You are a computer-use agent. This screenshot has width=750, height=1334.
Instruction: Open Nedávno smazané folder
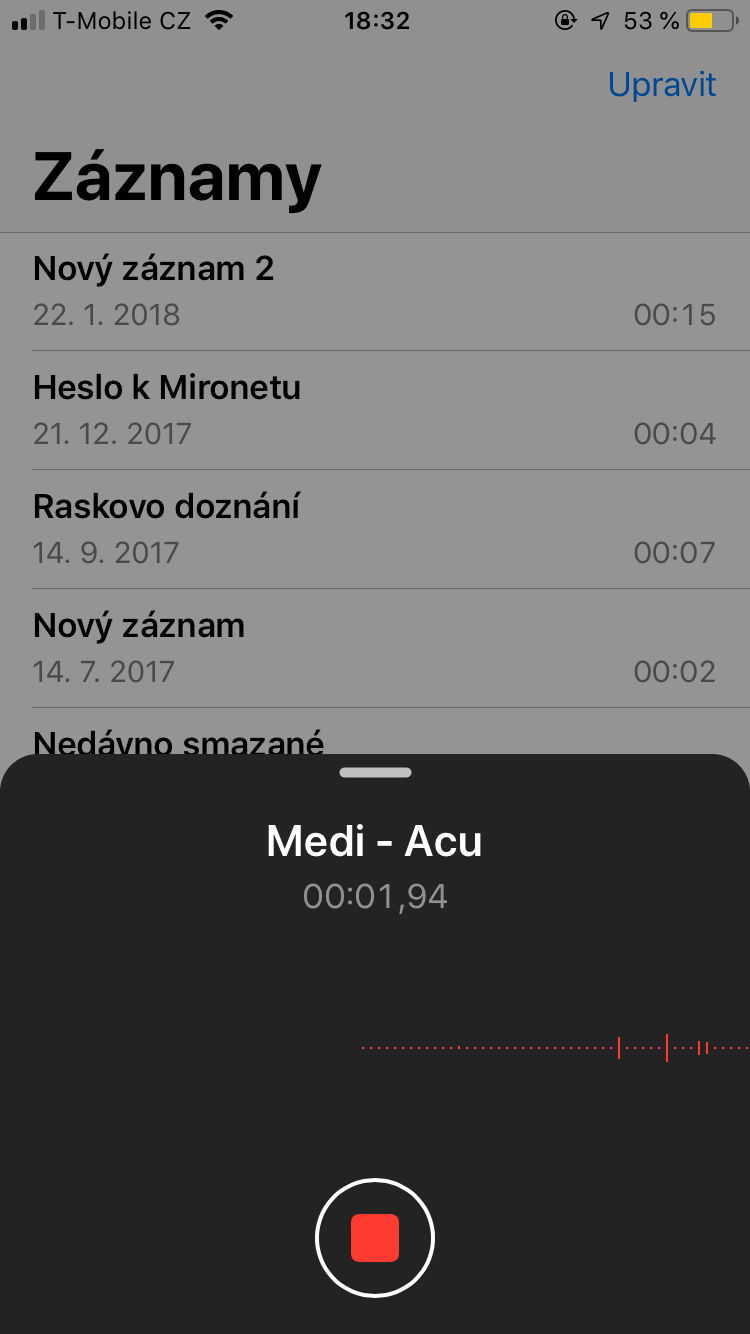(x=178, y=742)
